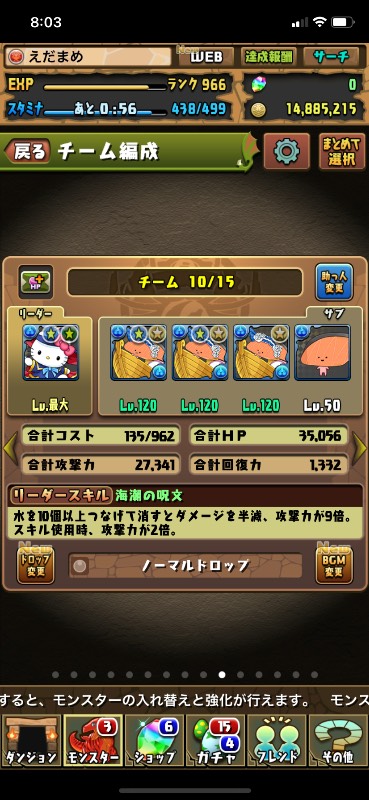Tap the まとめて選択 button

tap(341, 151)
